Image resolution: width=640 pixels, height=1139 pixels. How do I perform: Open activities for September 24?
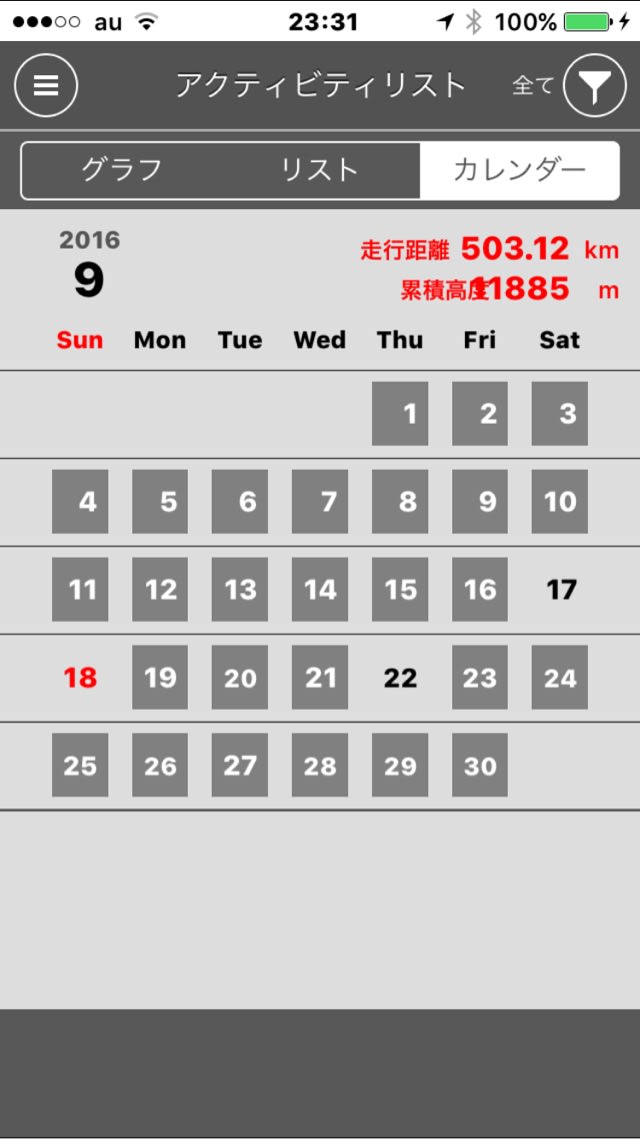(x=559, y=678)
